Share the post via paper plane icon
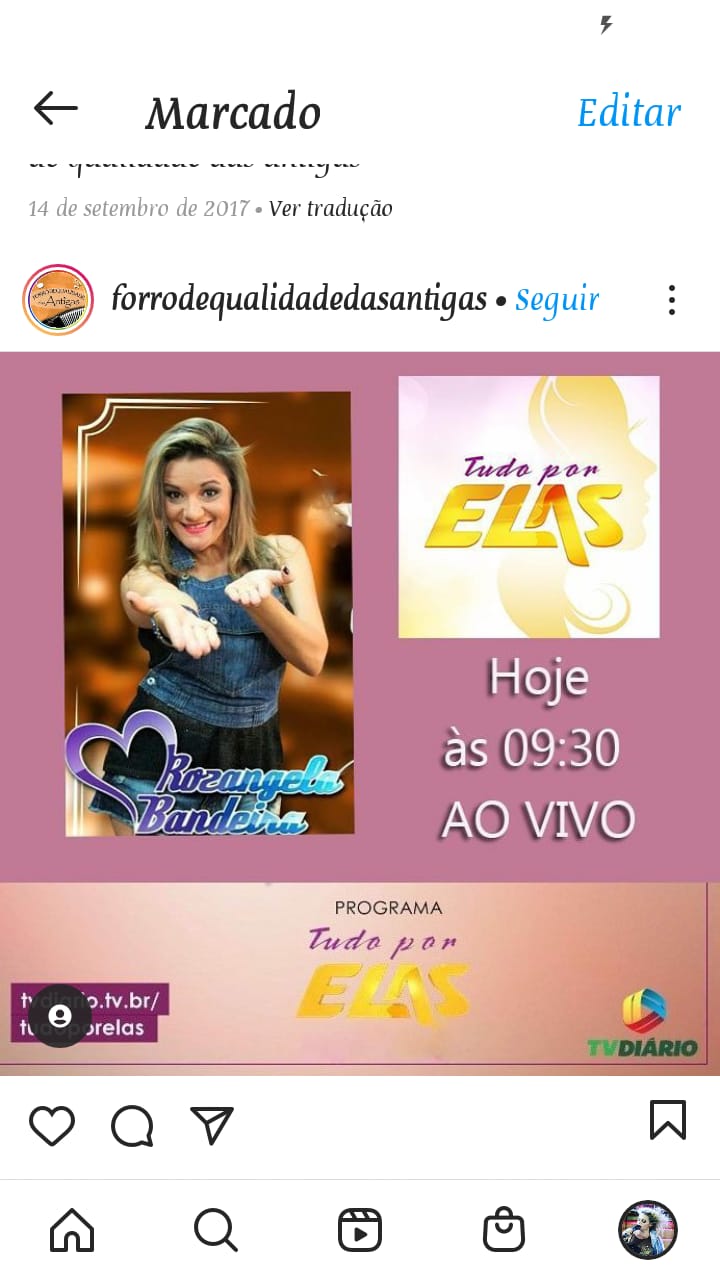Screen dimensions: 720x1280 coord(212,1125)
